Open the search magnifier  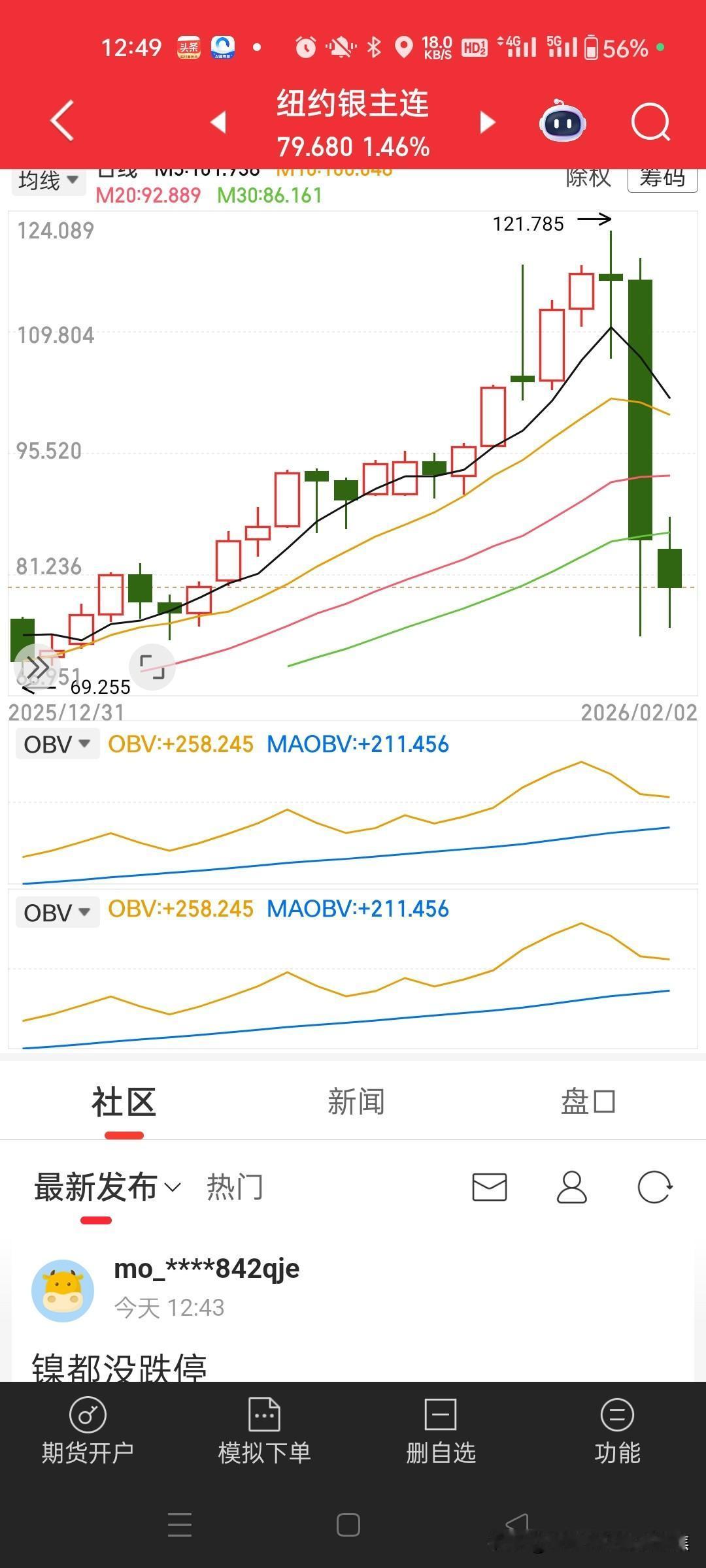pyautogui.click(x=650, y=122)
